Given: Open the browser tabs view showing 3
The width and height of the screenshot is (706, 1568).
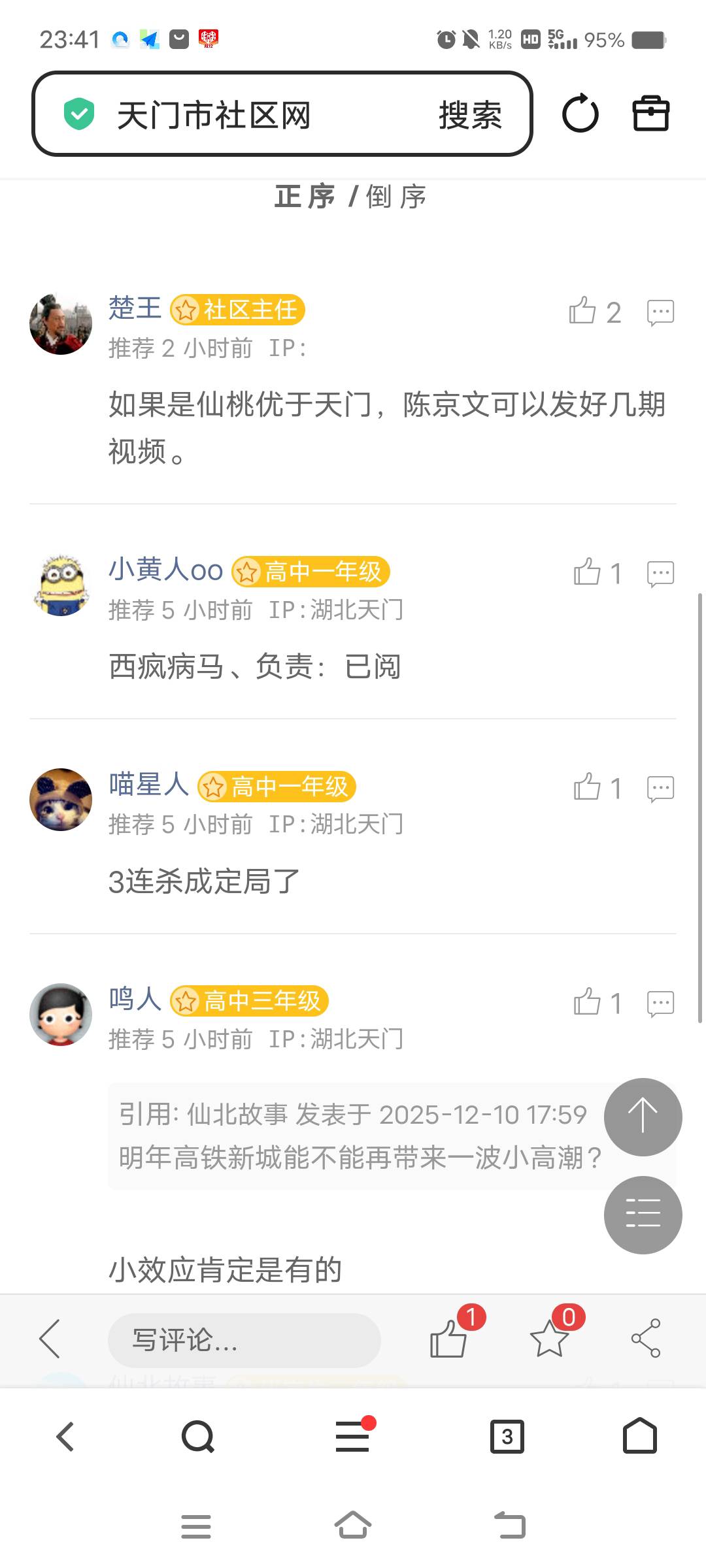Looking at the screenshot, I should [507, 1437].
